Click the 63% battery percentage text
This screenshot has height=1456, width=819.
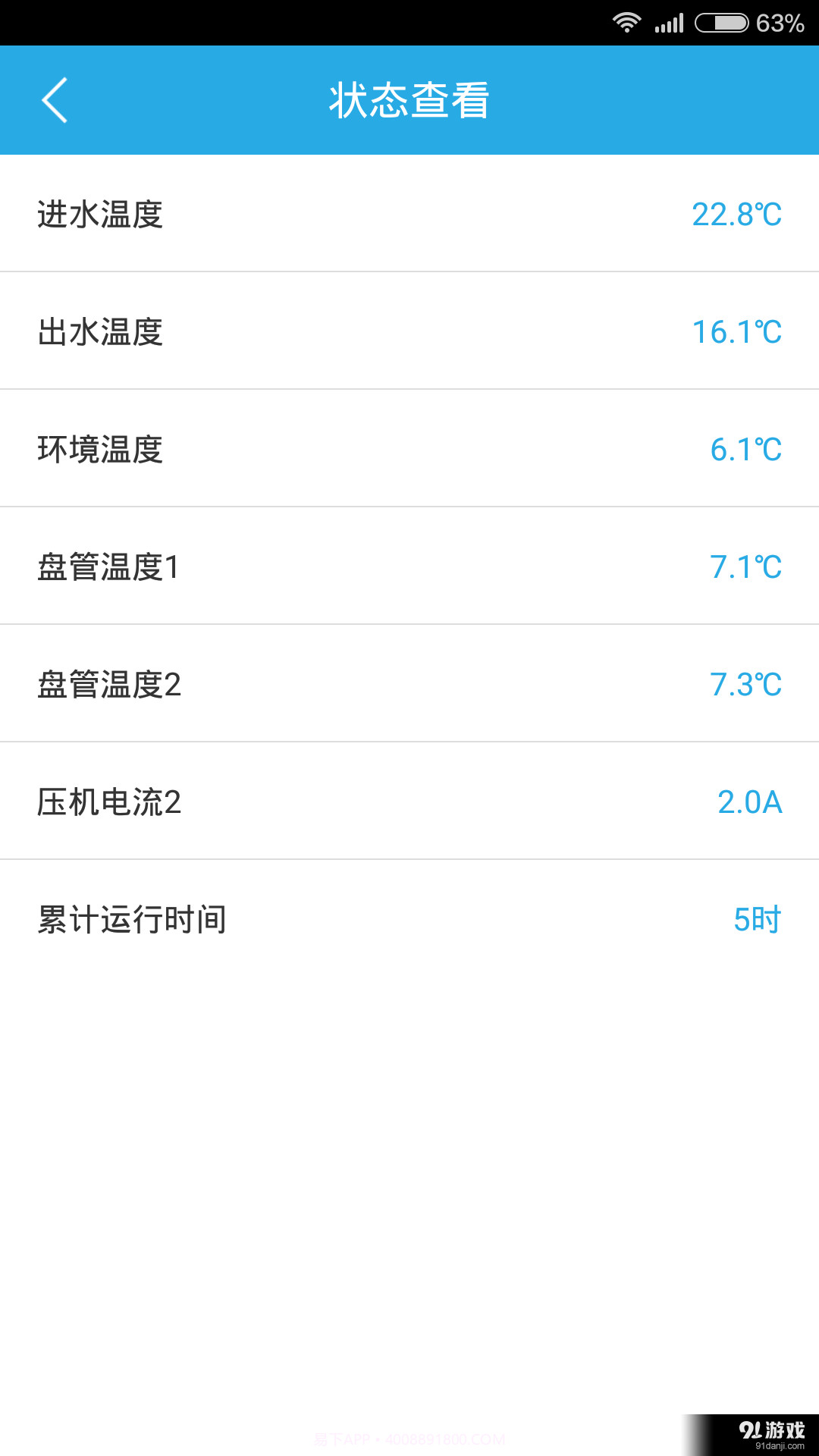[778, 24]
